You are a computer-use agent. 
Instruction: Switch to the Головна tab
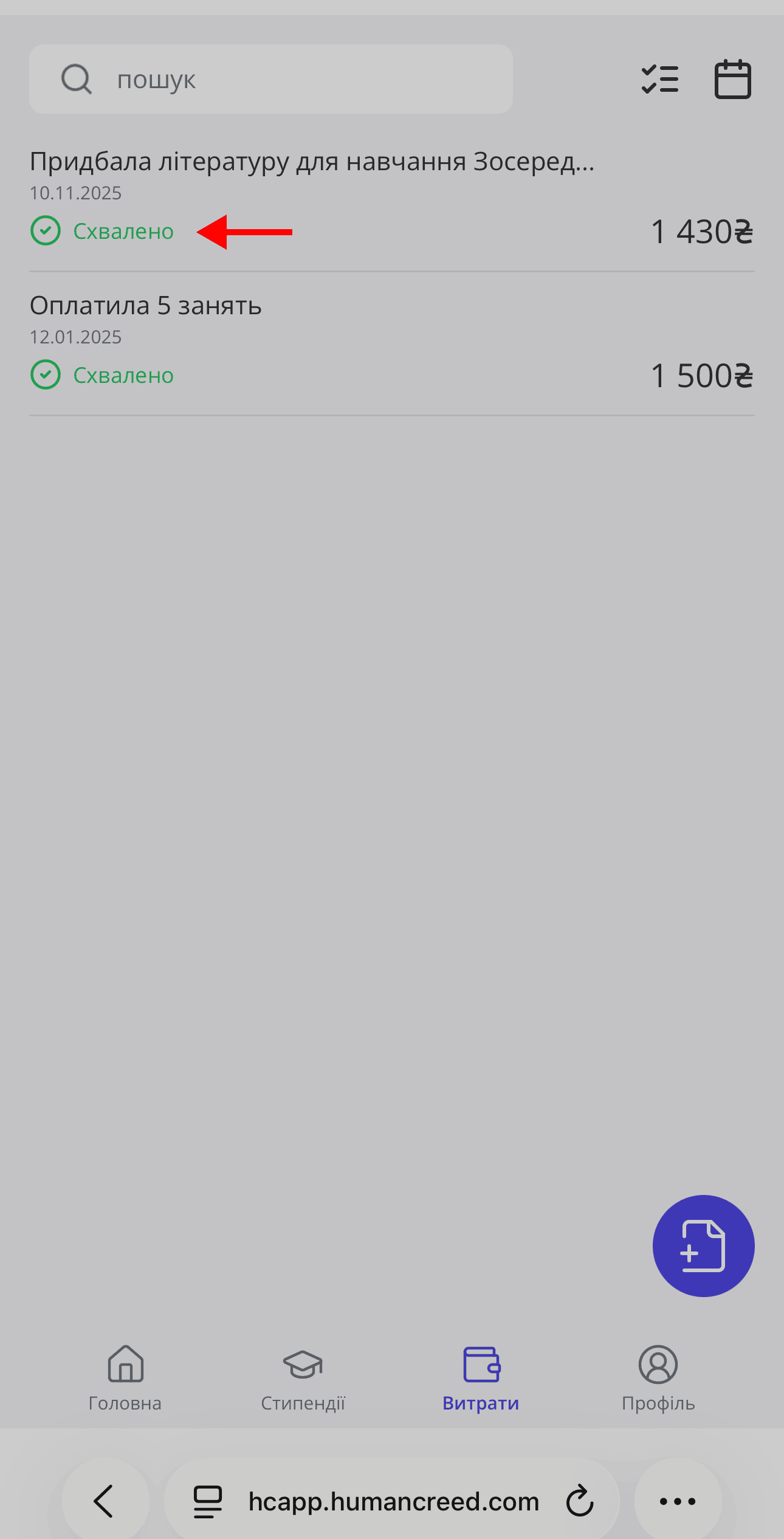(x=125, y=1378)
